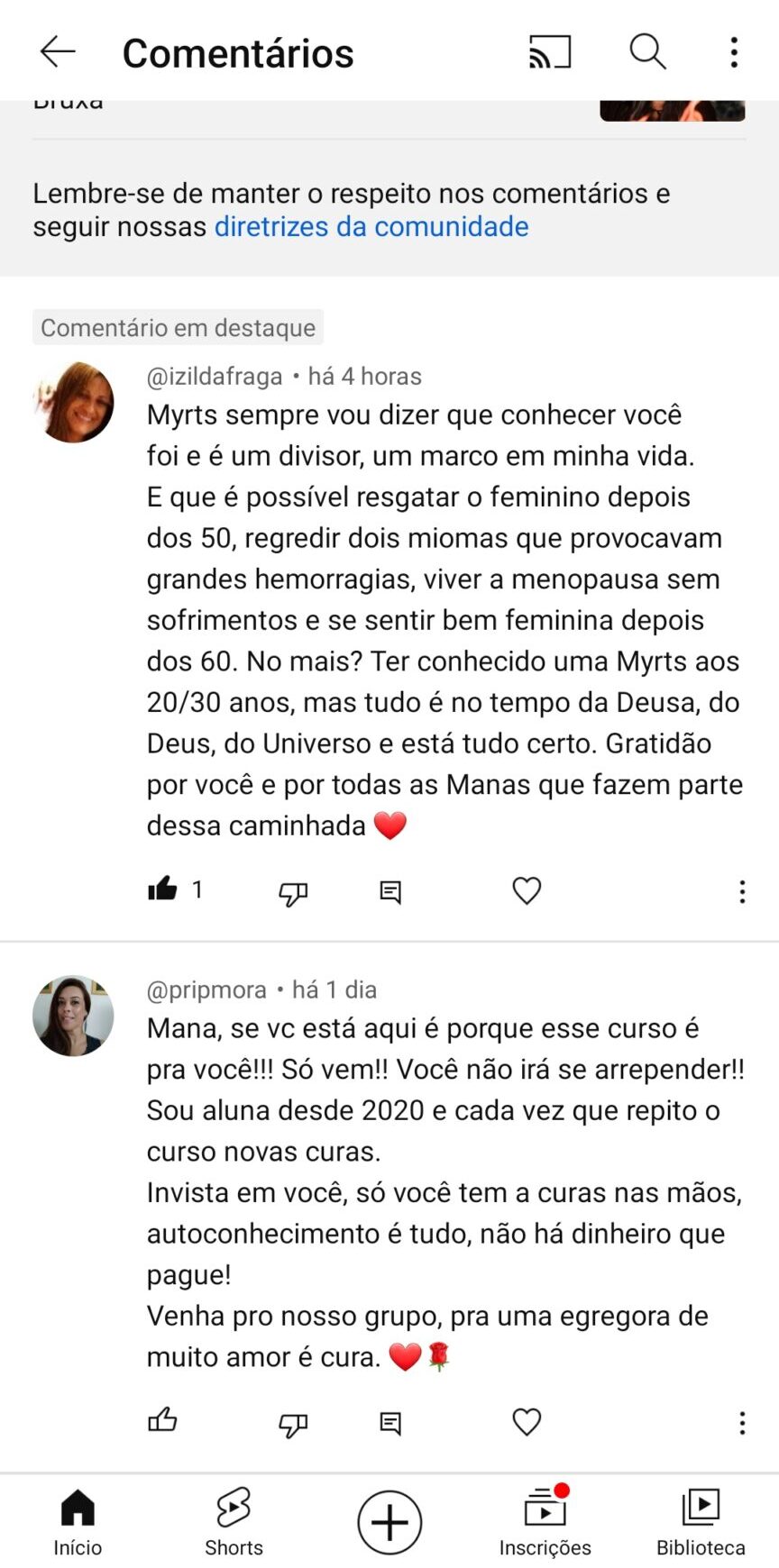Reply to @izildafraga's comment
Viewport: 779px width, 1568px height.
[x=390, y=892]
